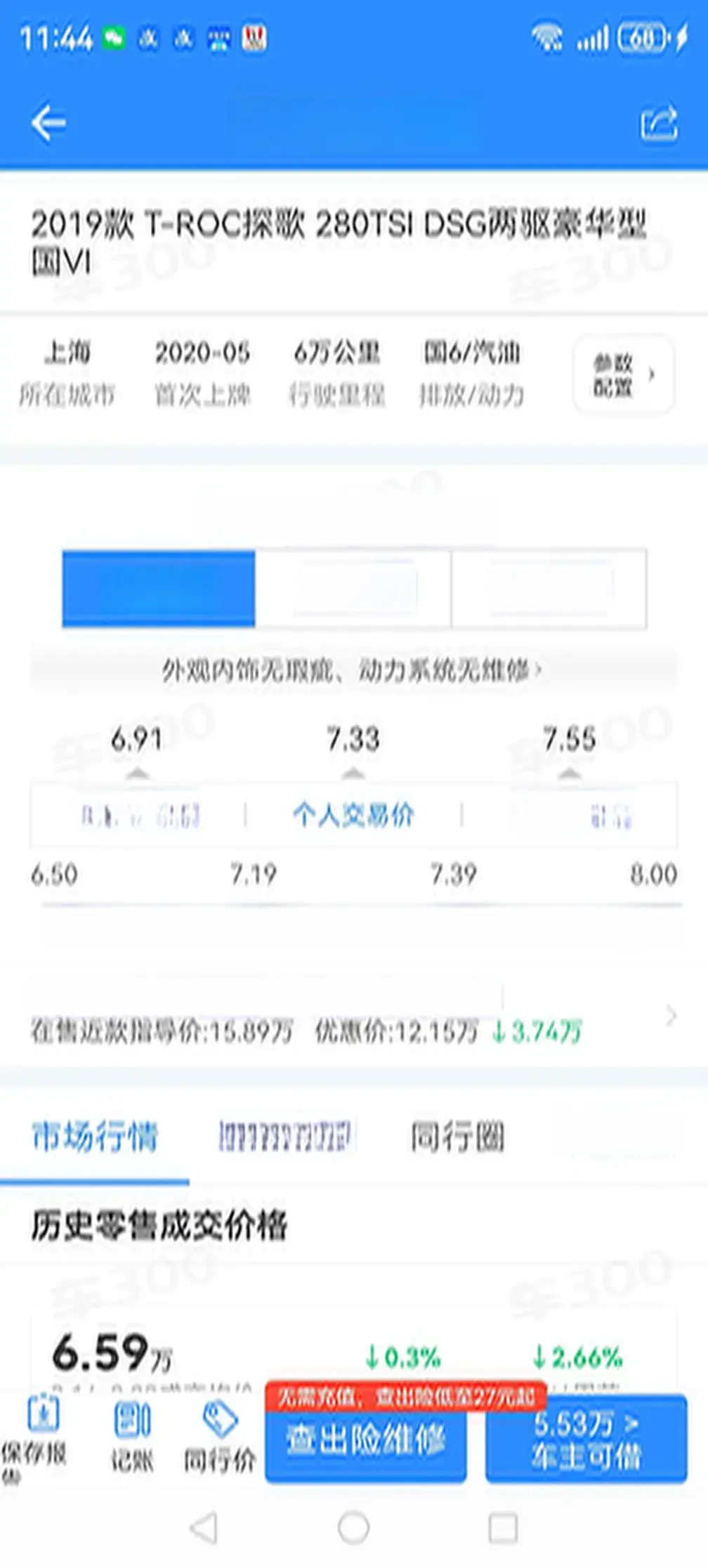Select the 个人交易价 price option
Viewport: 708px width, 1568px height.
click(353, 815)
